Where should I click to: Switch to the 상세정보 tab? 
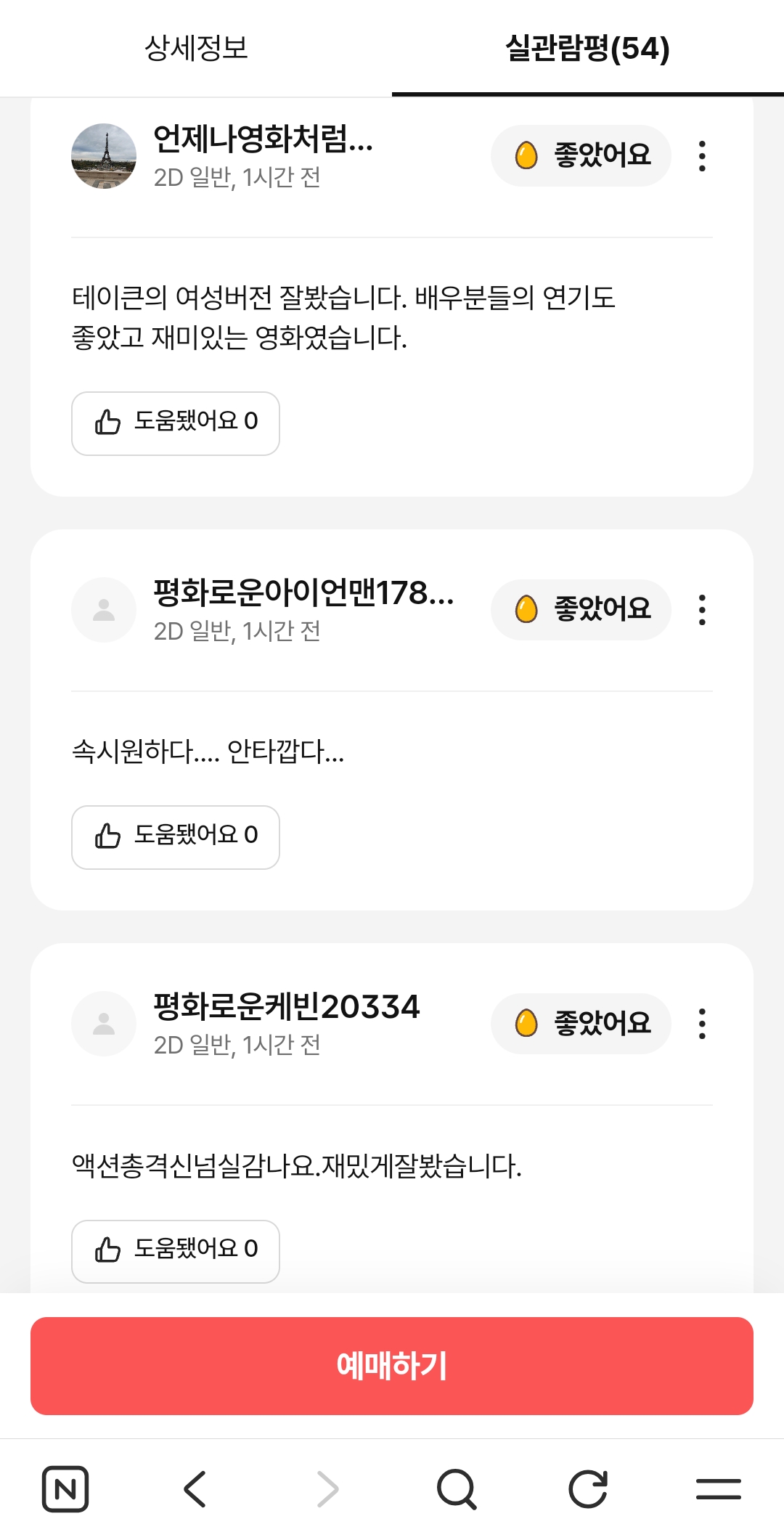tap(196, 49)
